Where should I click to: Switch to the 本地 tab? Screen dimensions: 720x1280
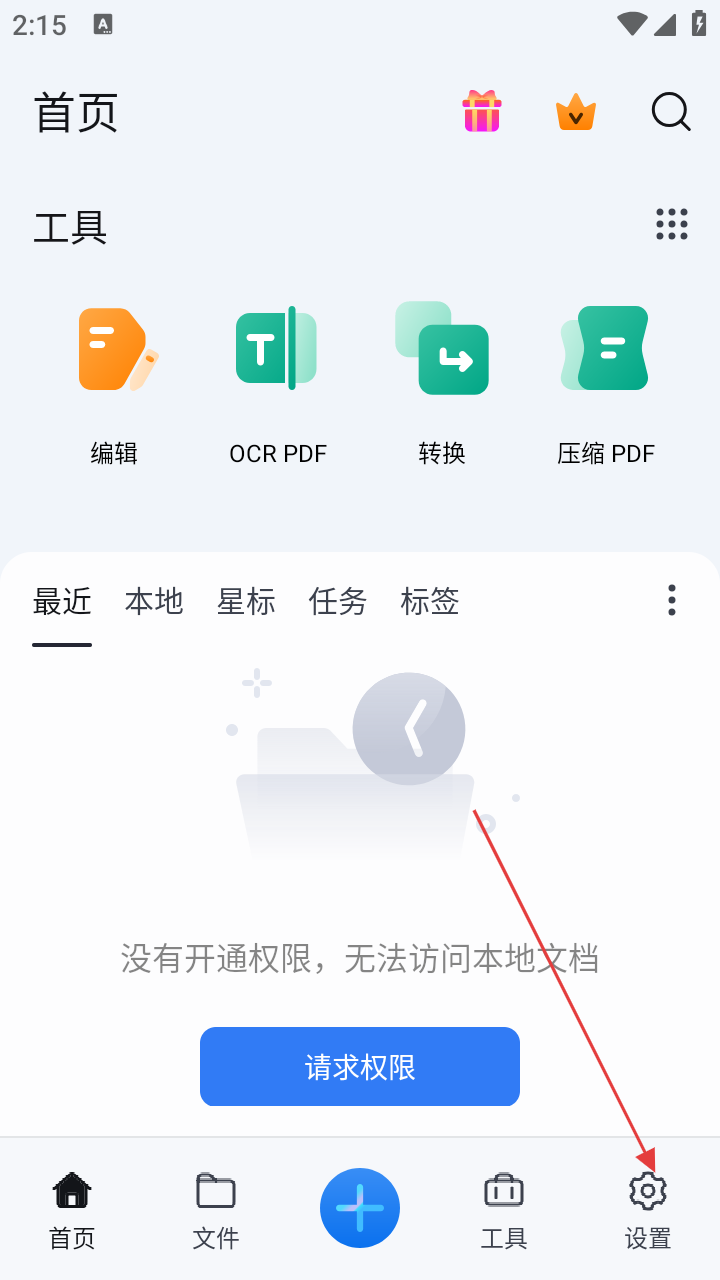154,601
